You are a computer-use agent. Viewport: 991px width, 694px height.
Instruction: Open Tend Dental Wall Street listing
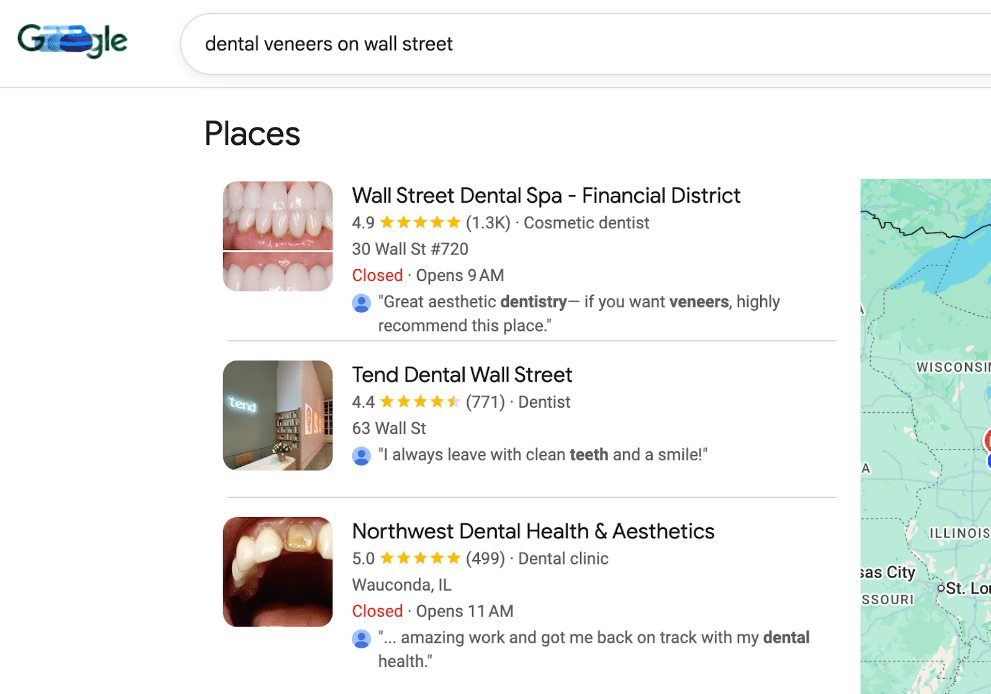coord(462,375)
